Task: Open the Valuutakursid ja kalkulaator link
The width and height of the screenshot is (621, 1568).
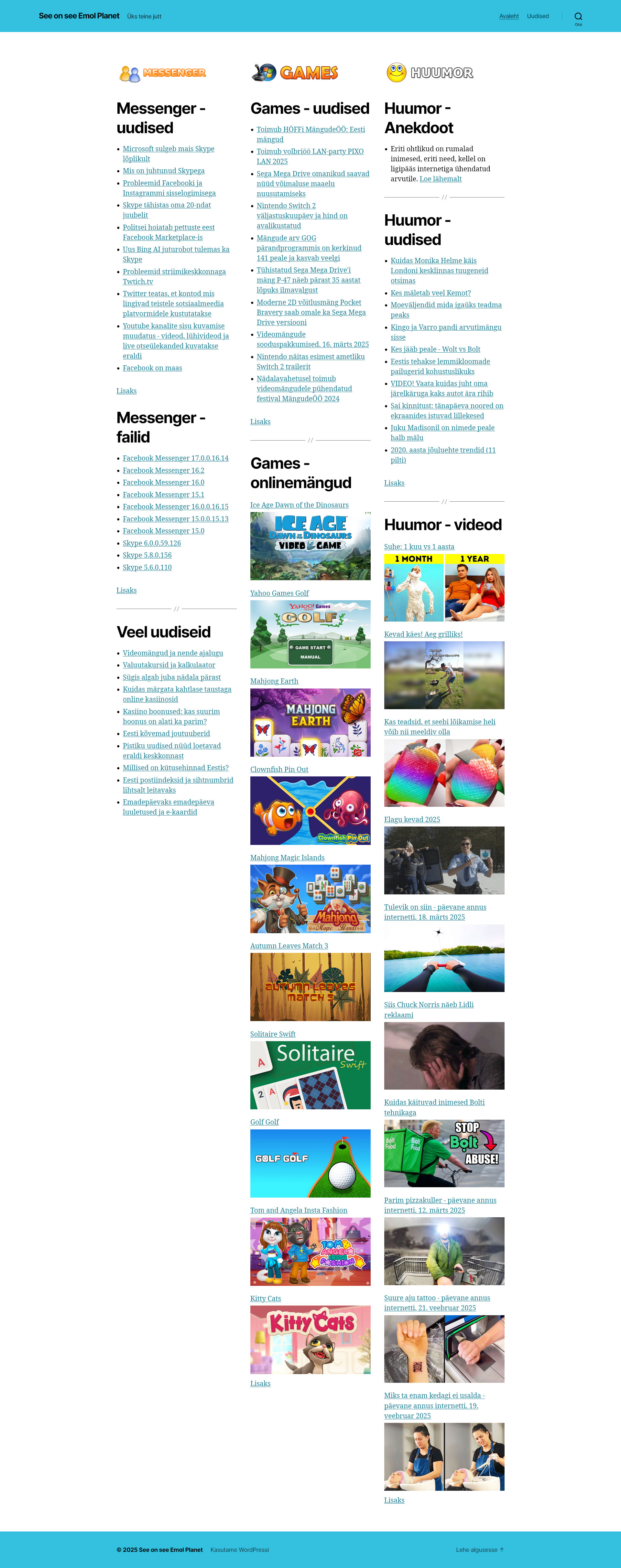Action: click(169, 665)
